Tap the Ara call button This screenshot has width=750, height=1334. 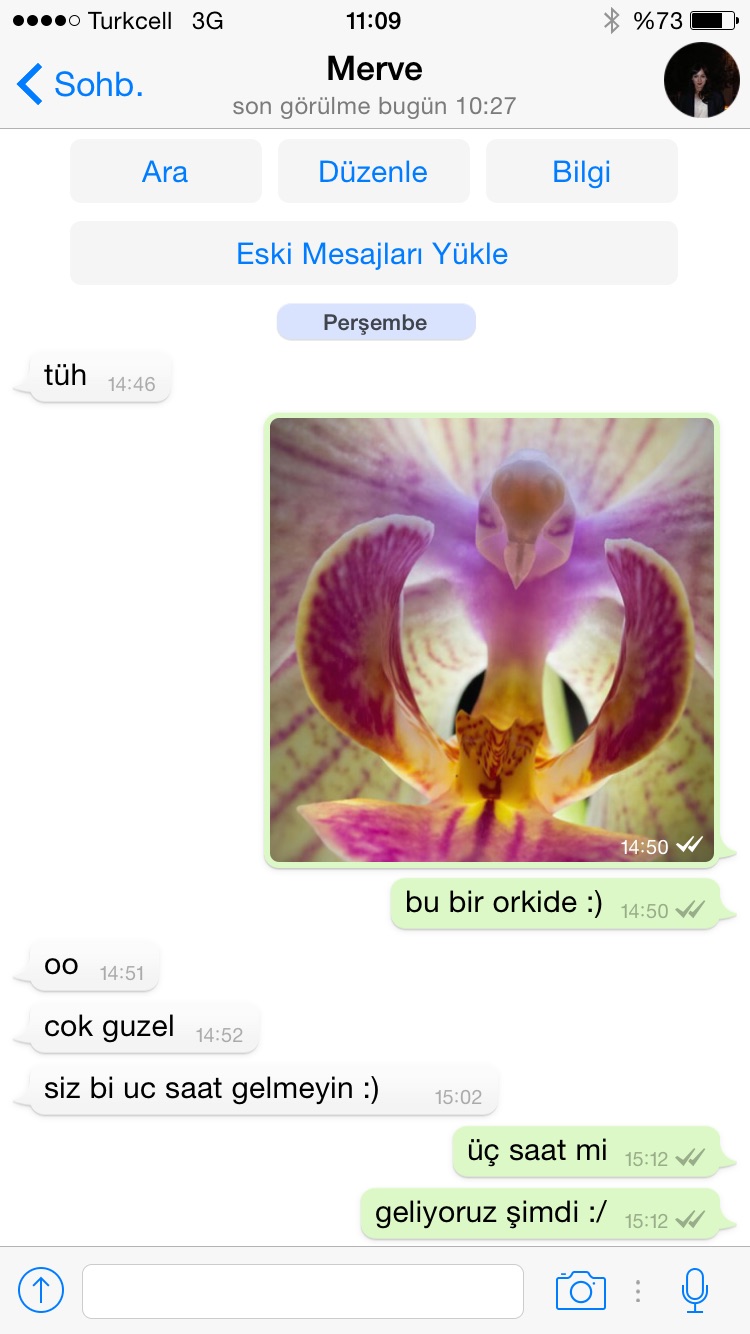pos(165,172)
